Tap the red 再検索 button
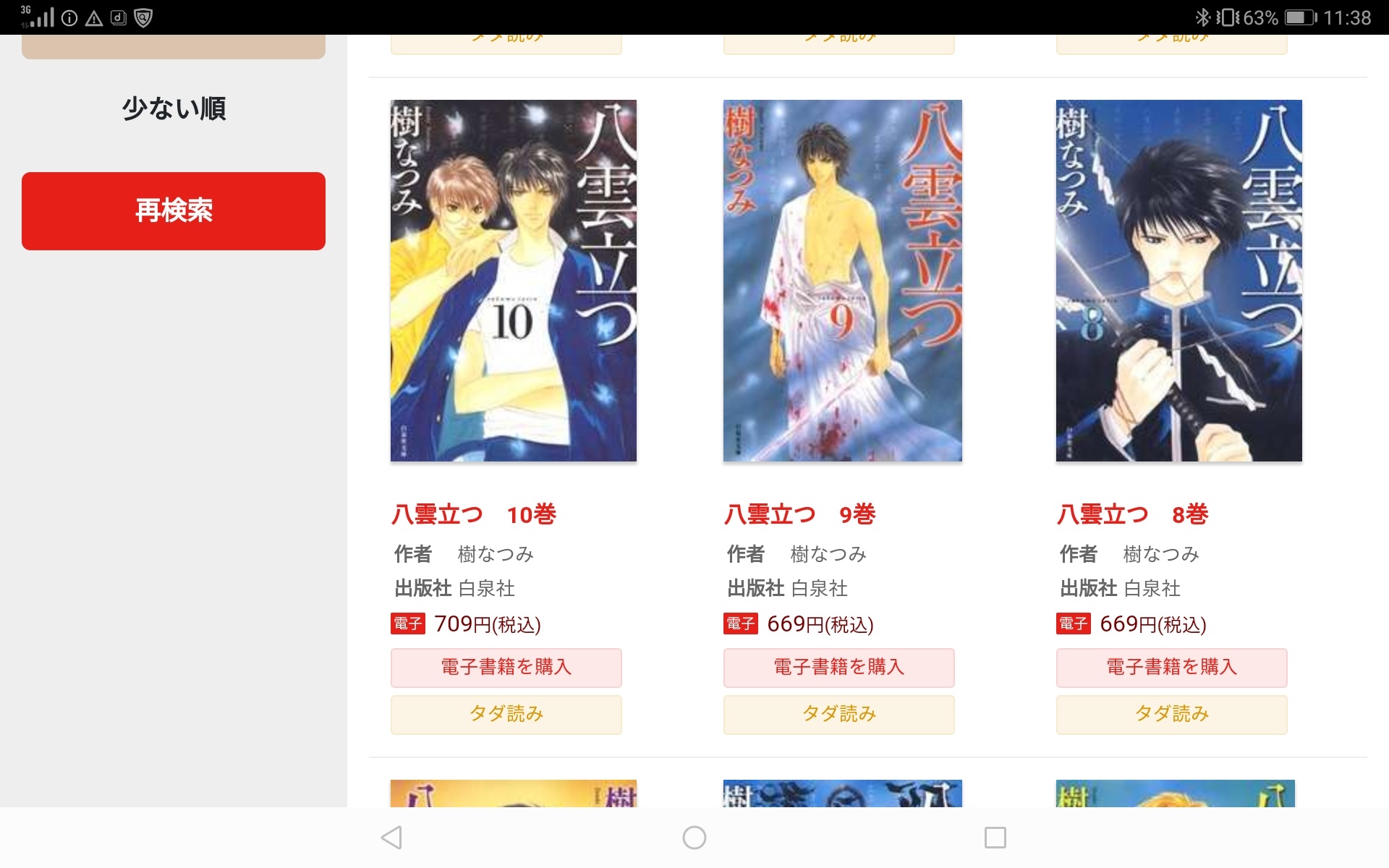The image size is (1389, 868). [174, 211]
